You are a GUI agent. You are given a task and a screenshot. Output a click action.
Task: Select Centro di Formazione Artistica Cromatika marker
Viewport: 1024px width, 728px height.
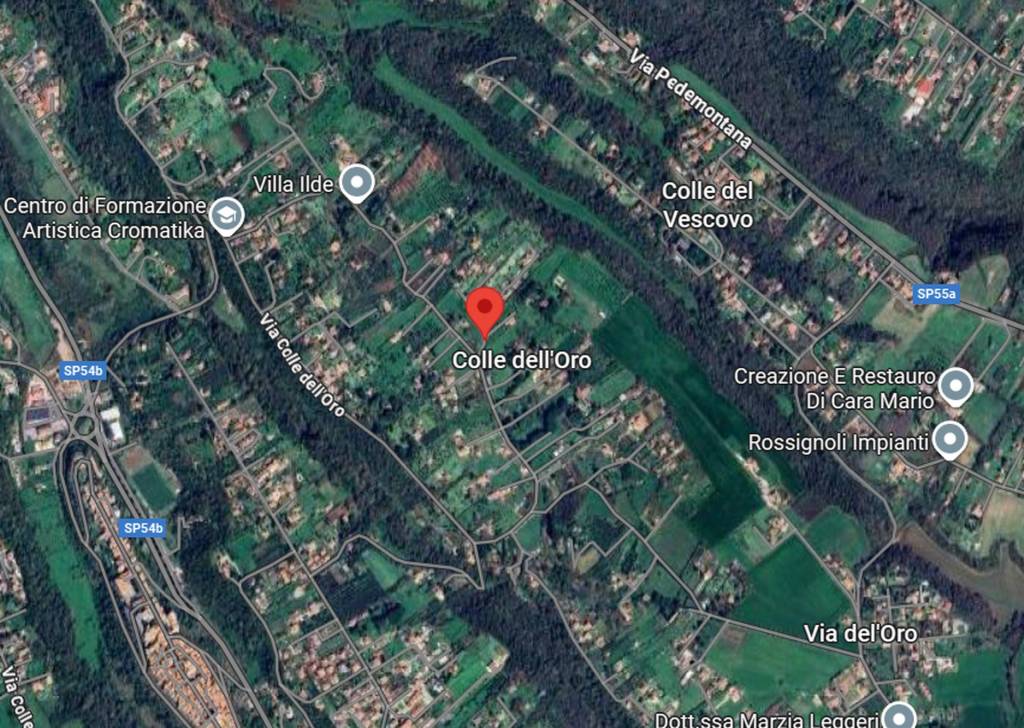[x=227, y=214]
